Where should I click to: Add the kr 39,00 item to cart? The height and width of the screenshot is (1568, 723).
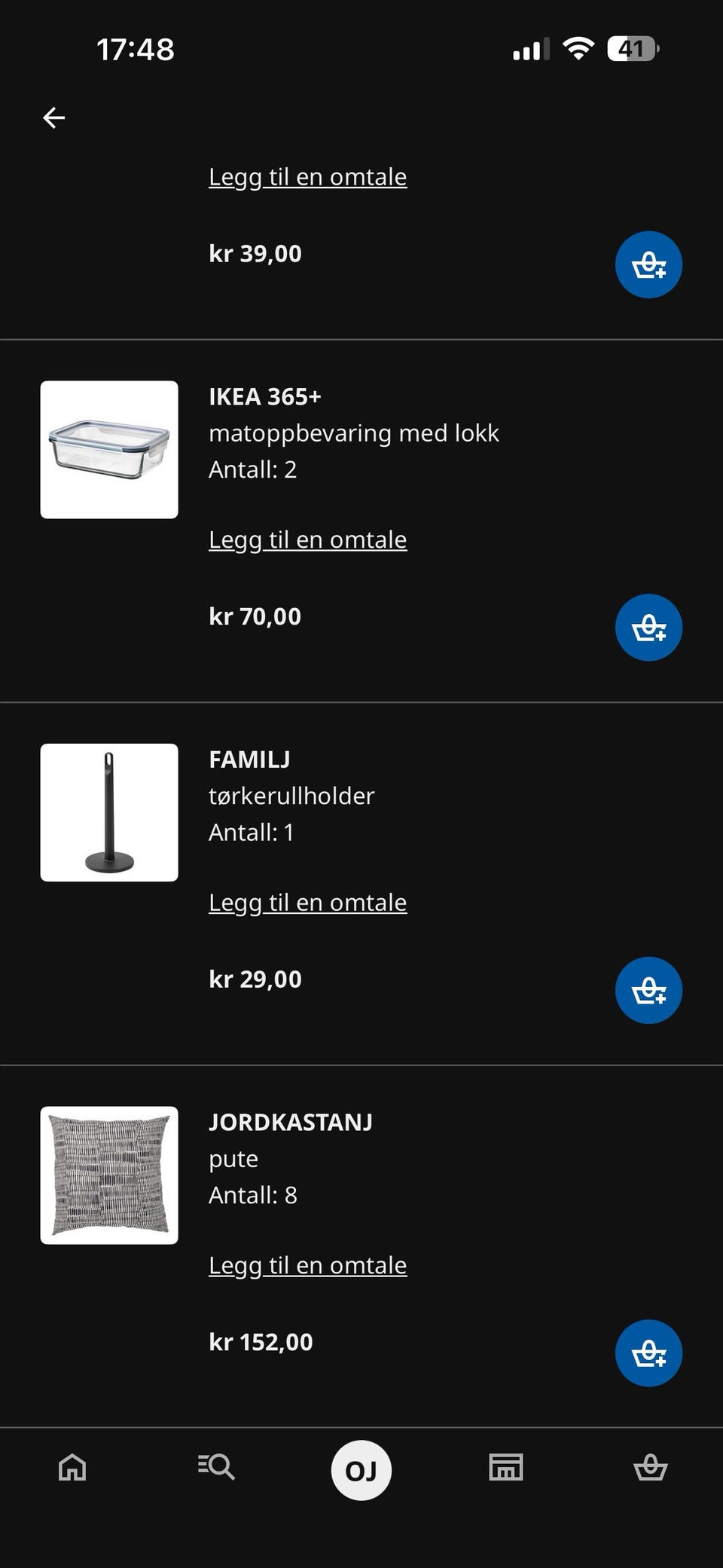[648, 264]
